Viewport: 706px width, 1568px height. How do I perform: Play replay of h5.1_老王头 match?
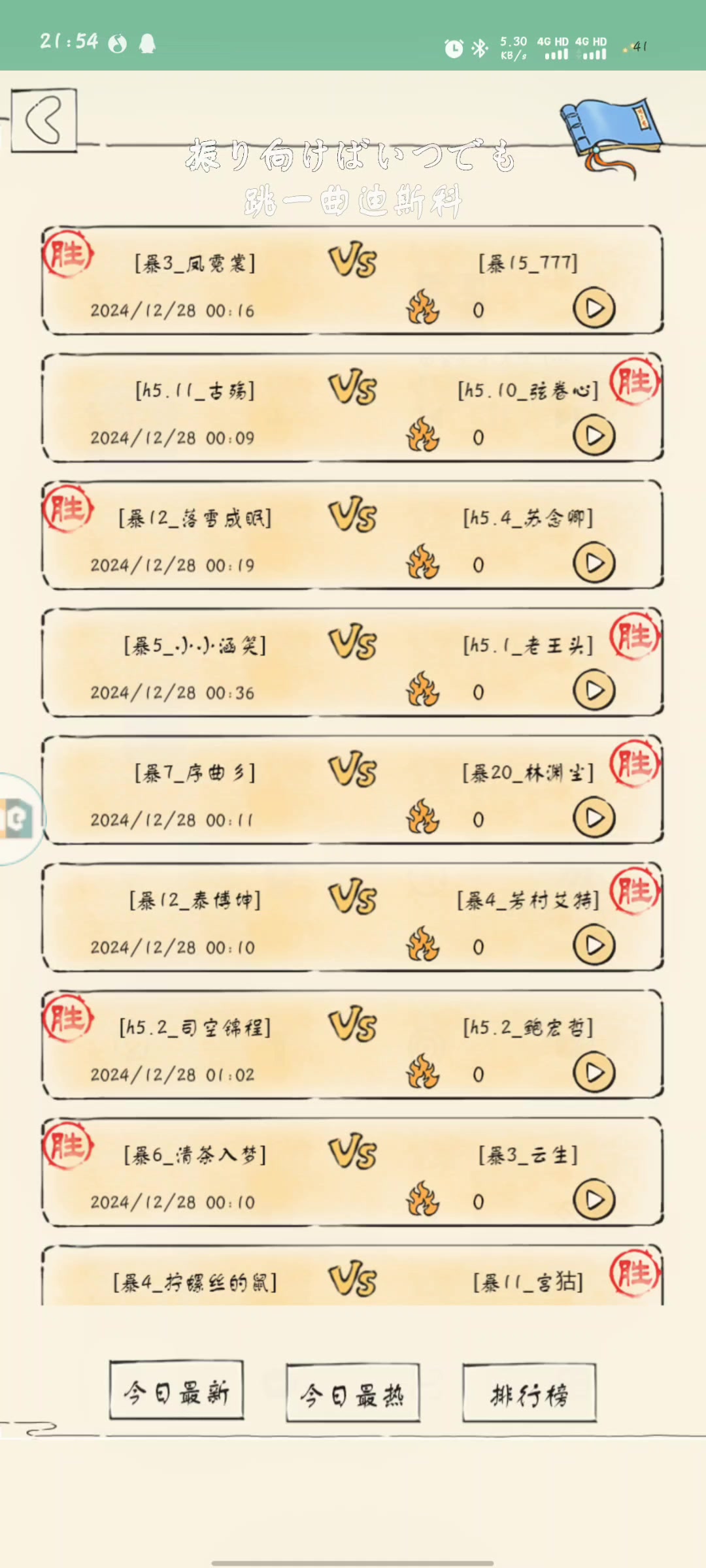594,691
